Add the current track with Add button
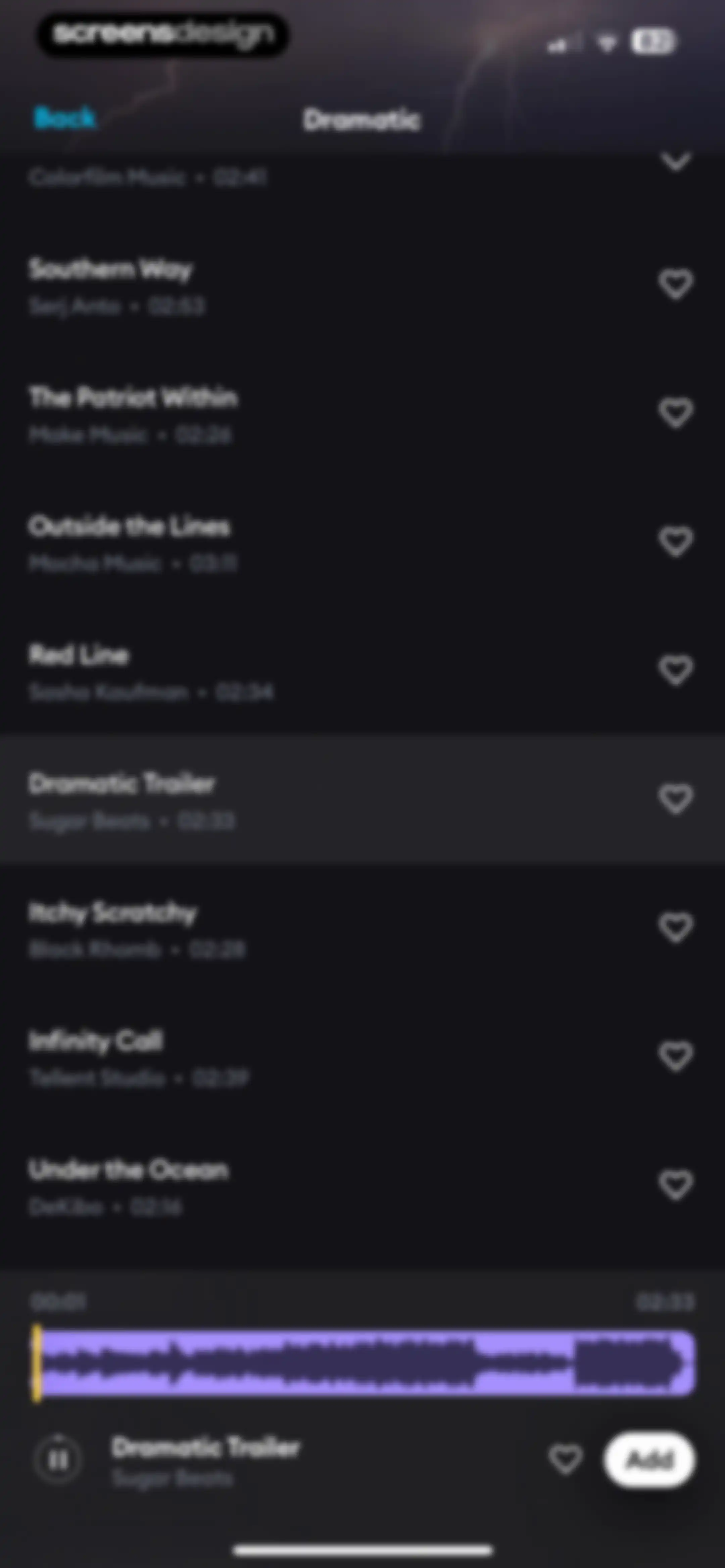This screenshot has height=1568, width=725. pos(649,1460)
